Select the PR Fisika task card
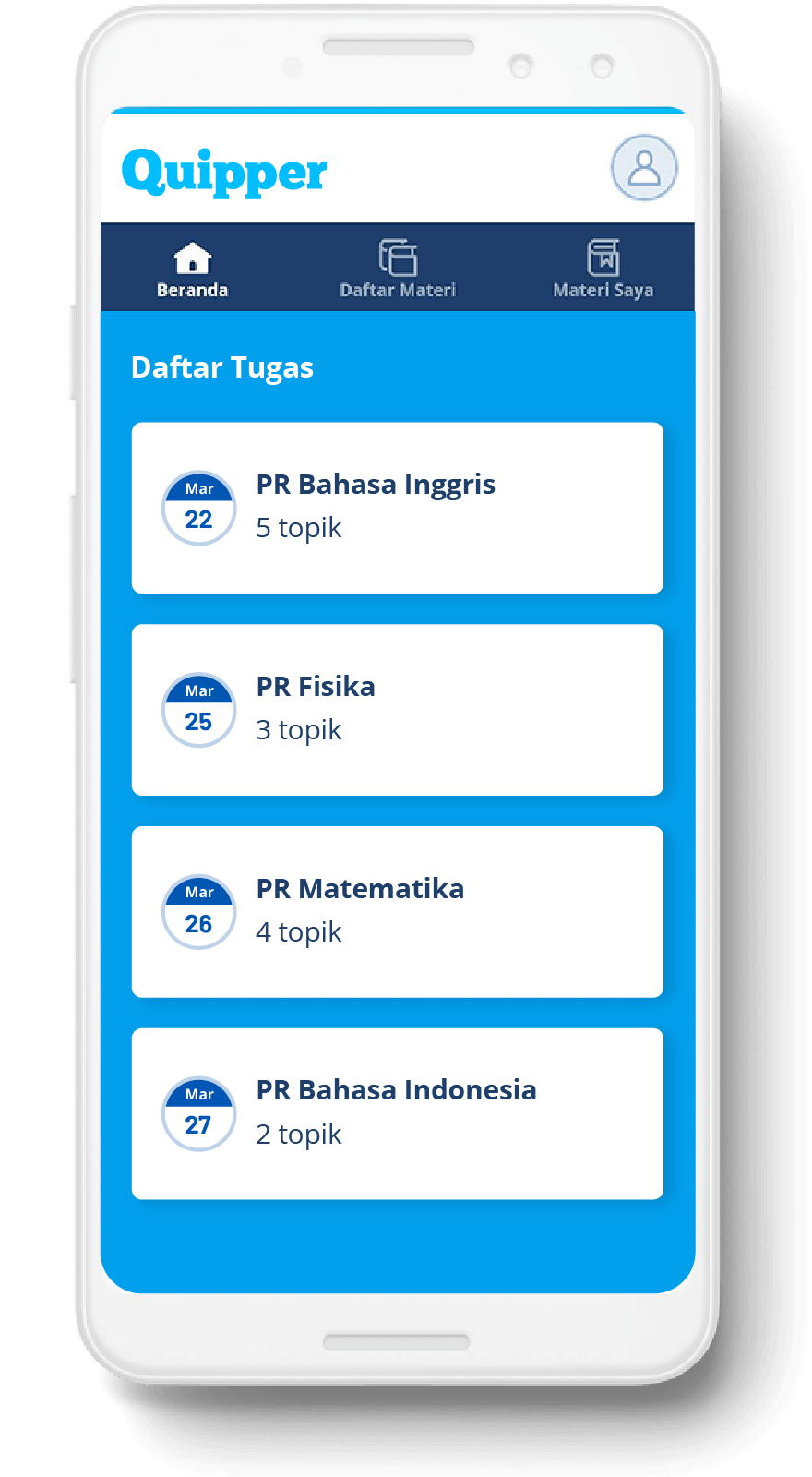Image resolution: width=812 pixels, height=1477 pixels. pos(397,710)
